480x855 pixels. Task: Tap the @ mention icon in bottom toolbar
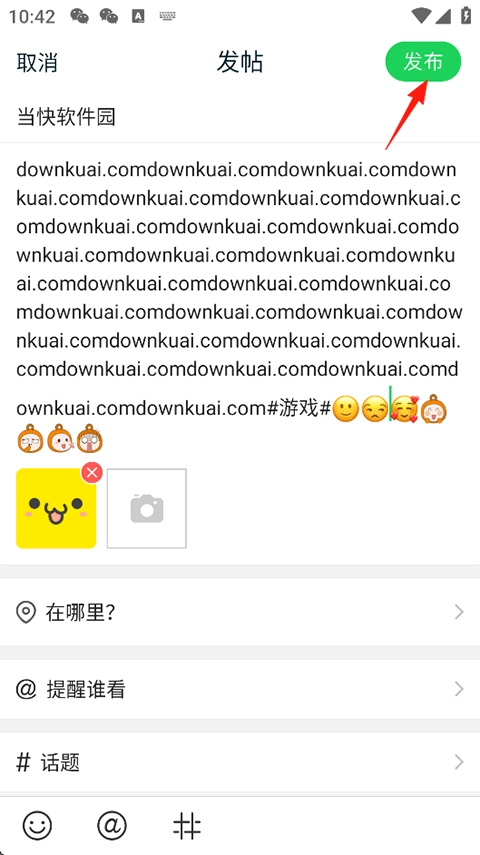coord(112,826)
